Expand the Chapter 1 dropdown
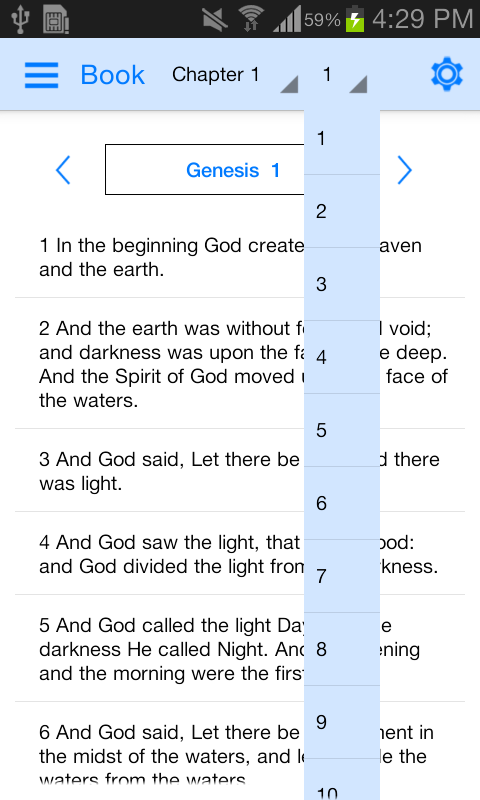 235,75
